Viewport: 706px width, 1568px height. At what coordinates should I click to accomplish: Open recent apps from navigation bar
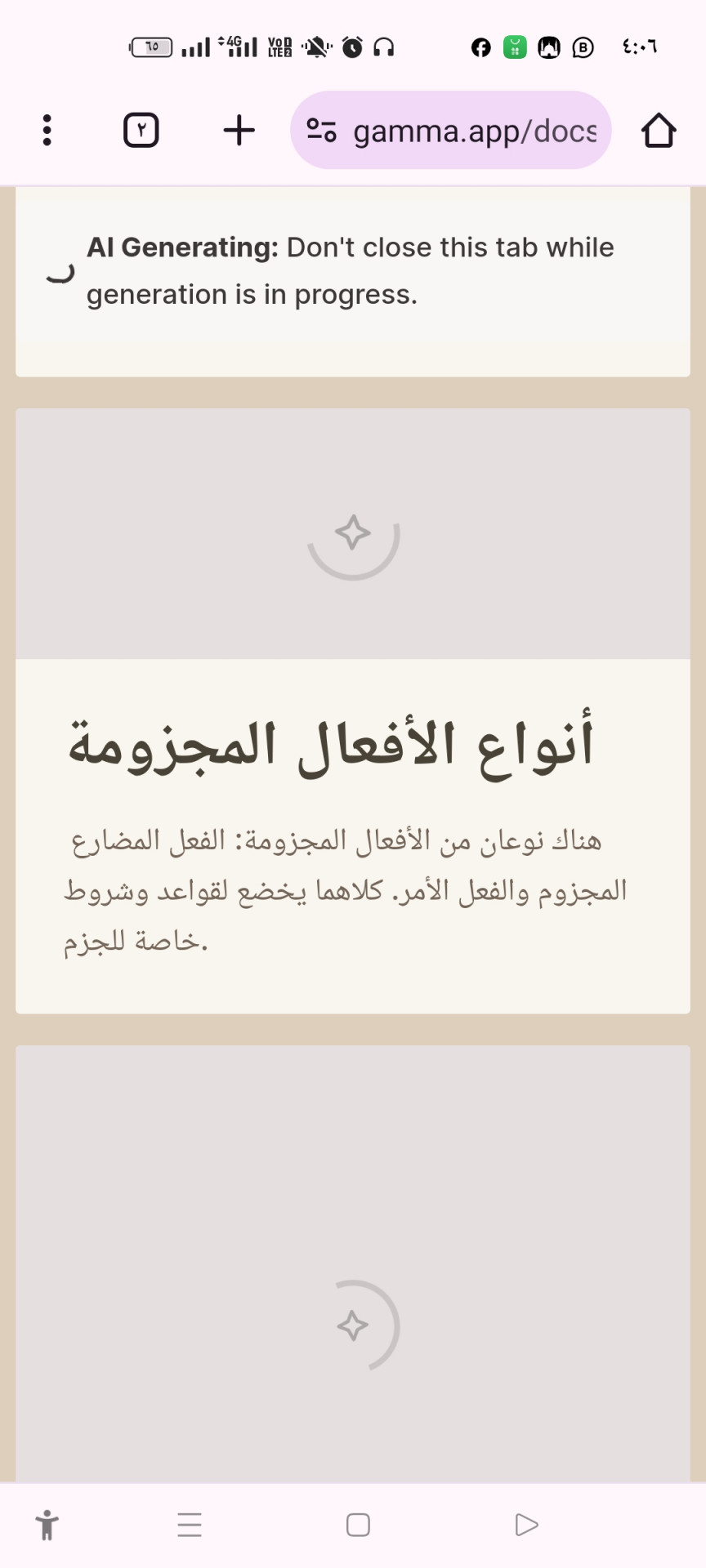(190, 1525)
